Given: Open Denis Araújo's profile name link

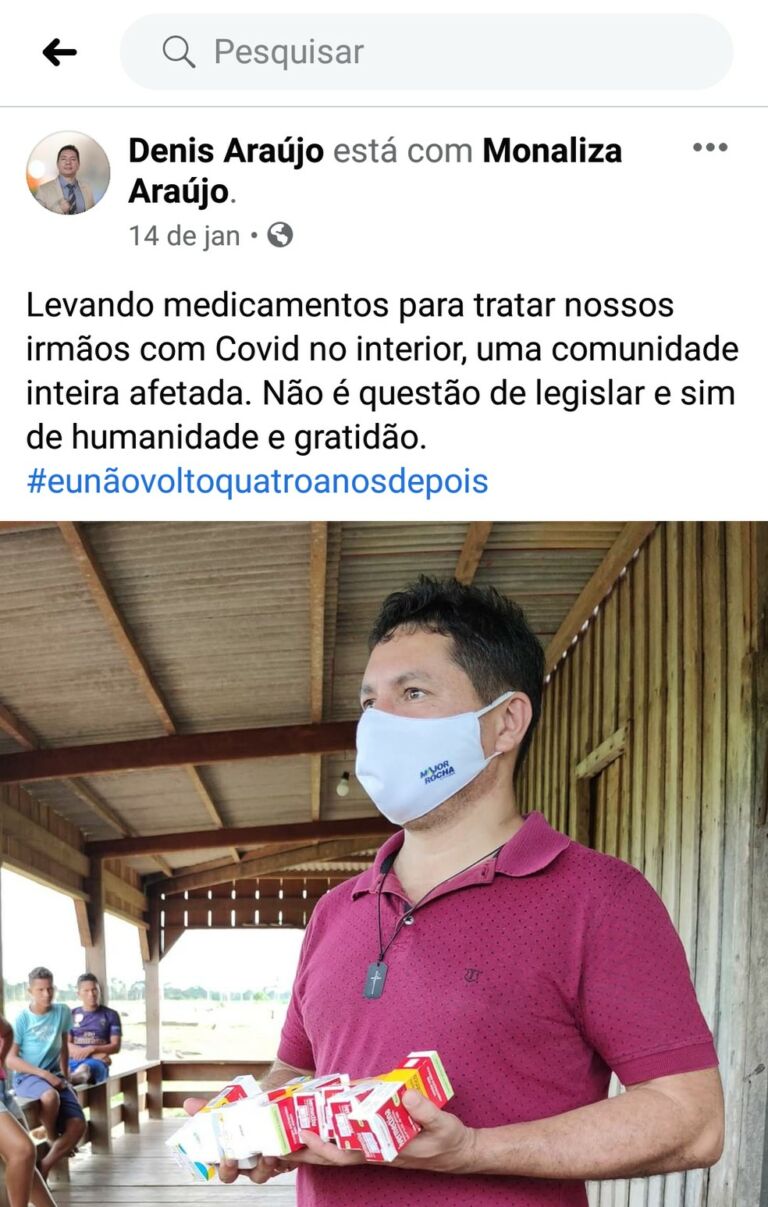Looking at the screenshot, I should 226,151.
